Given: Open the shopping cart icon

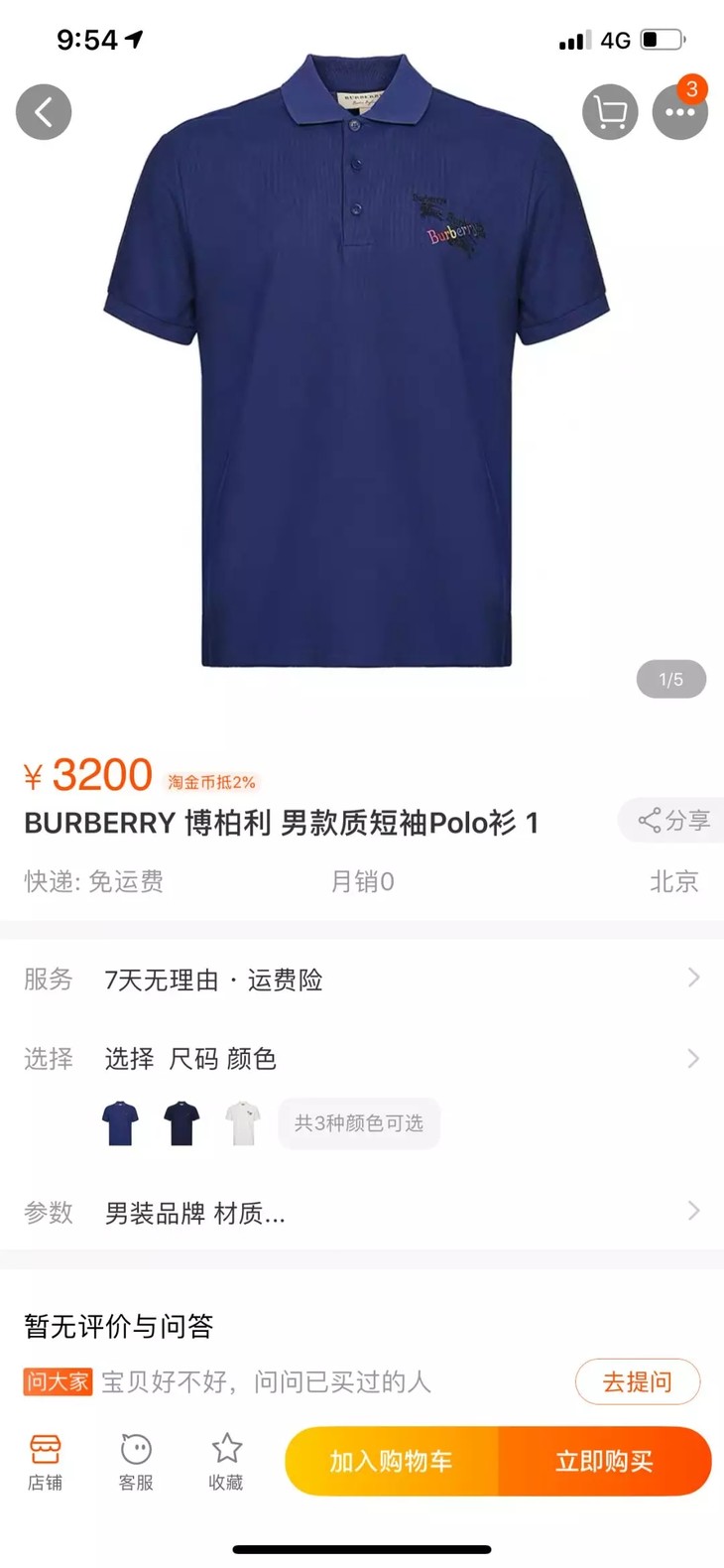Looking at the screenshot, I should tap(609, 112).
